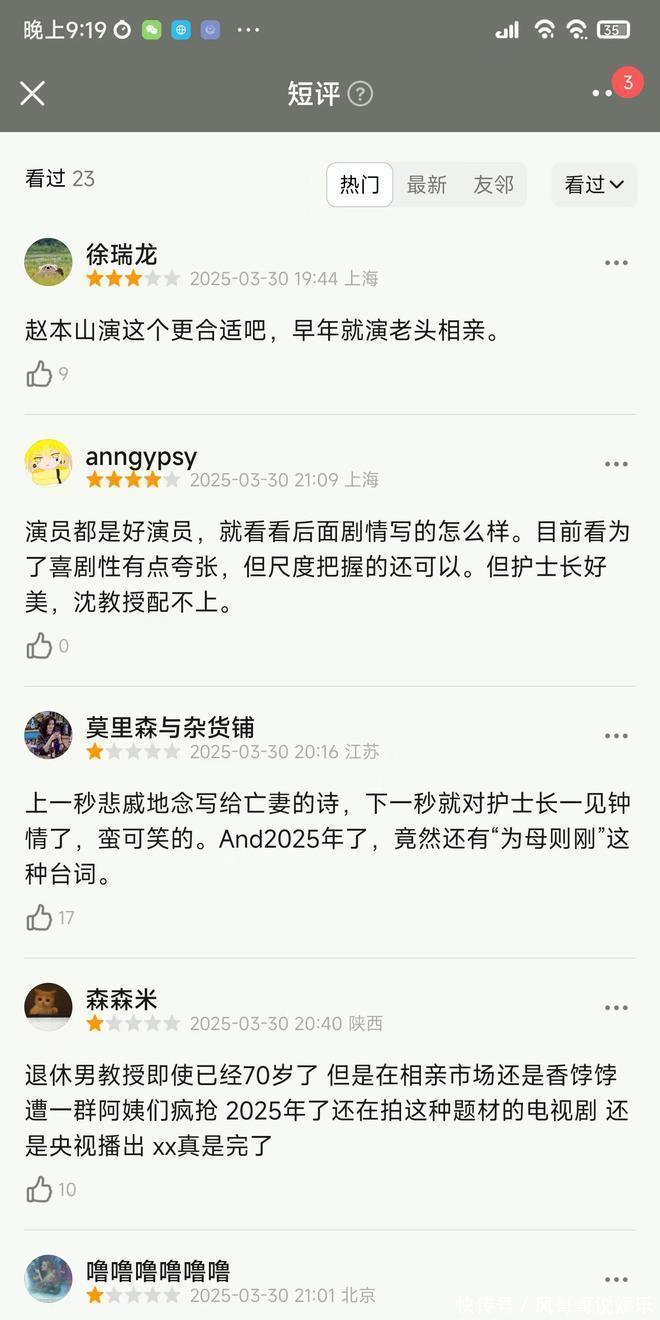Open options for 噜噜噜噜噜噜's review
660x1320 pixels.
coord(616,1279)
